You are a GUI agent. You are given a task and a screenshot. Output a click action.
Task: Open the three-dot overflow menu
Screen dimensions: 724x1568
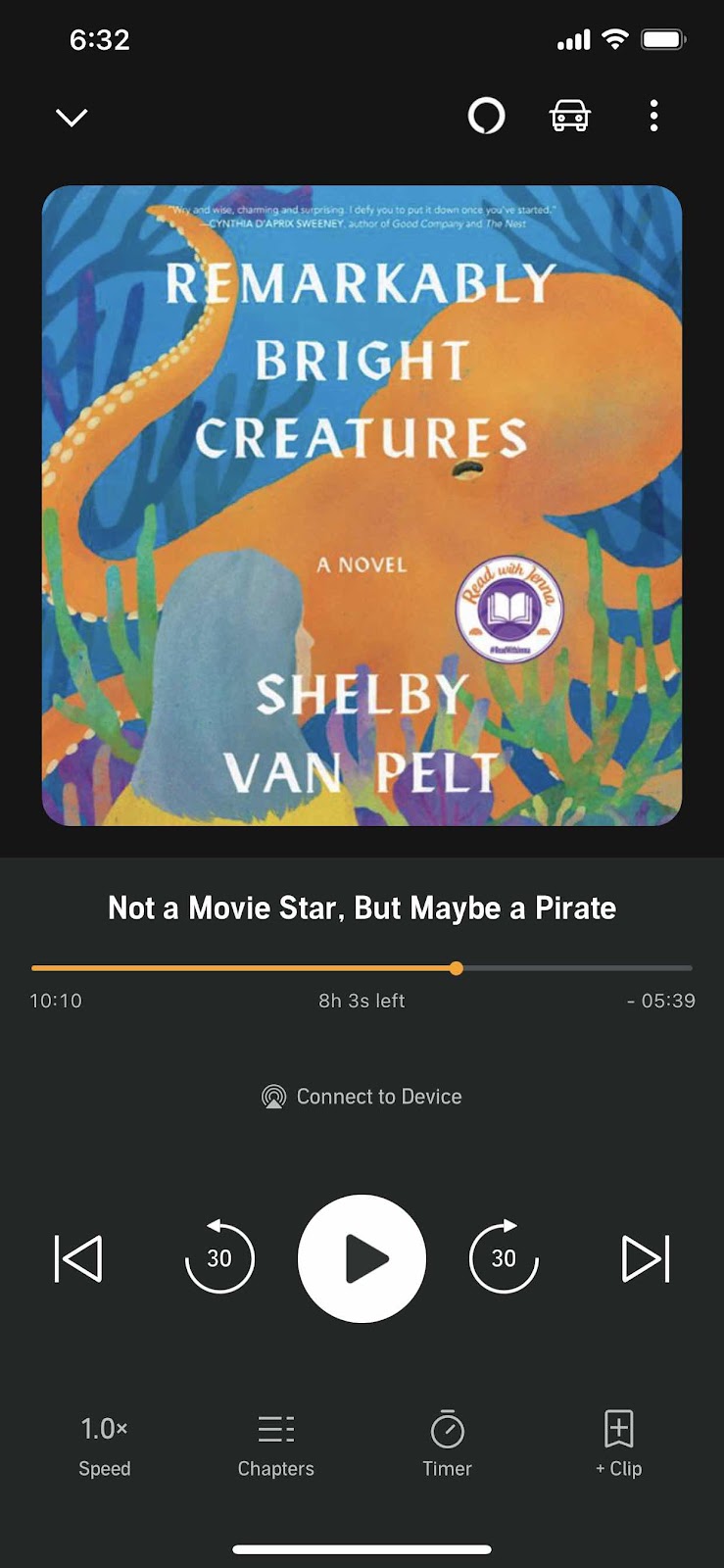click(x=653, y=116)
